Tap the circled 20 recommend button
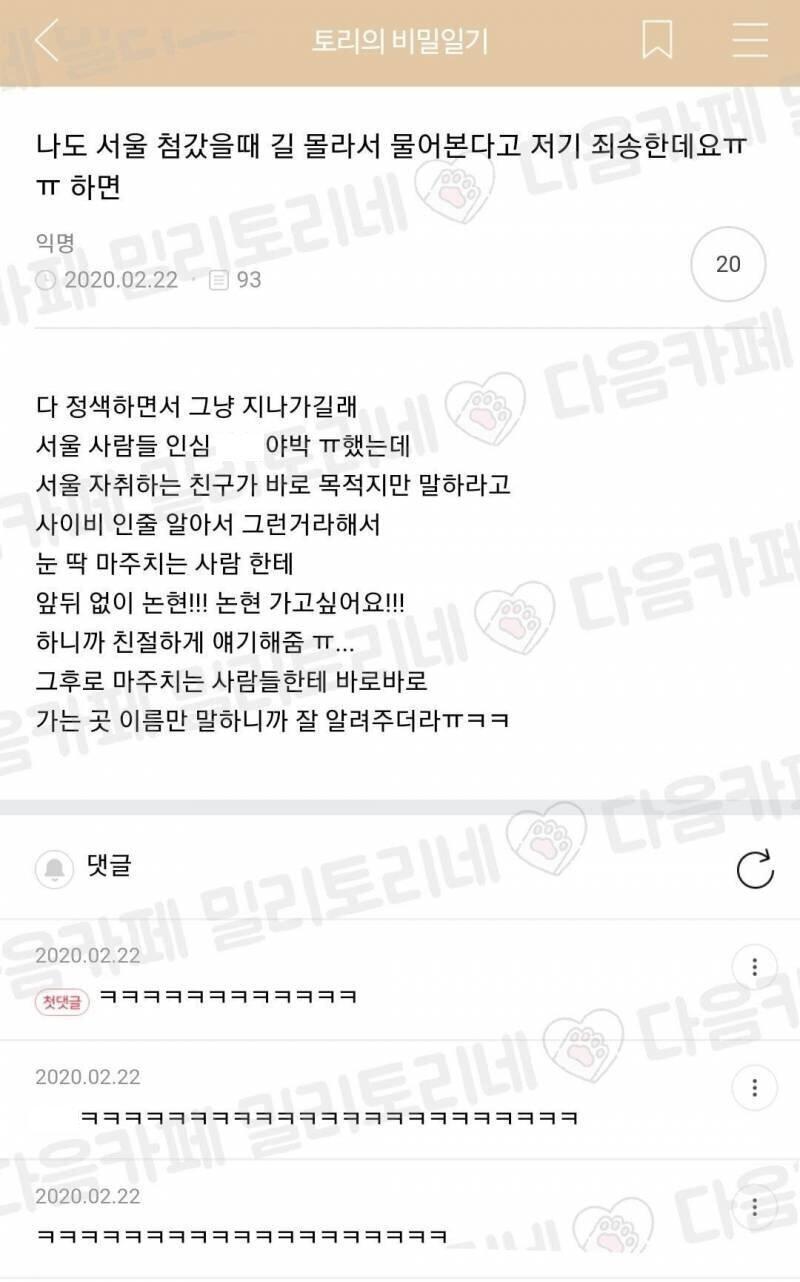The height and width of the screenshot is (1282, 800). coord(728,264)
